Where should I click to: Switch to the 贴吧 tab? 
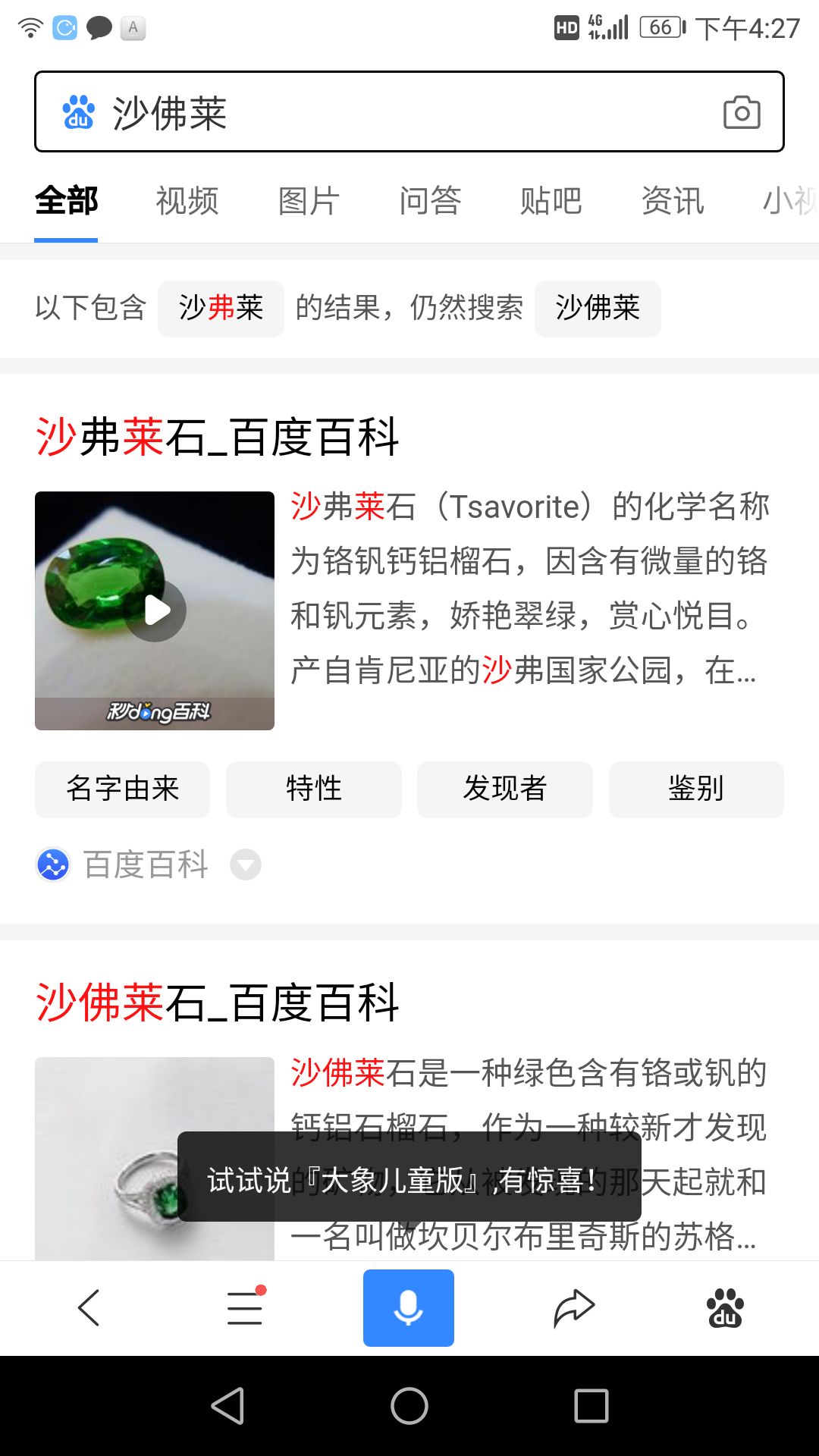(551, 201)
